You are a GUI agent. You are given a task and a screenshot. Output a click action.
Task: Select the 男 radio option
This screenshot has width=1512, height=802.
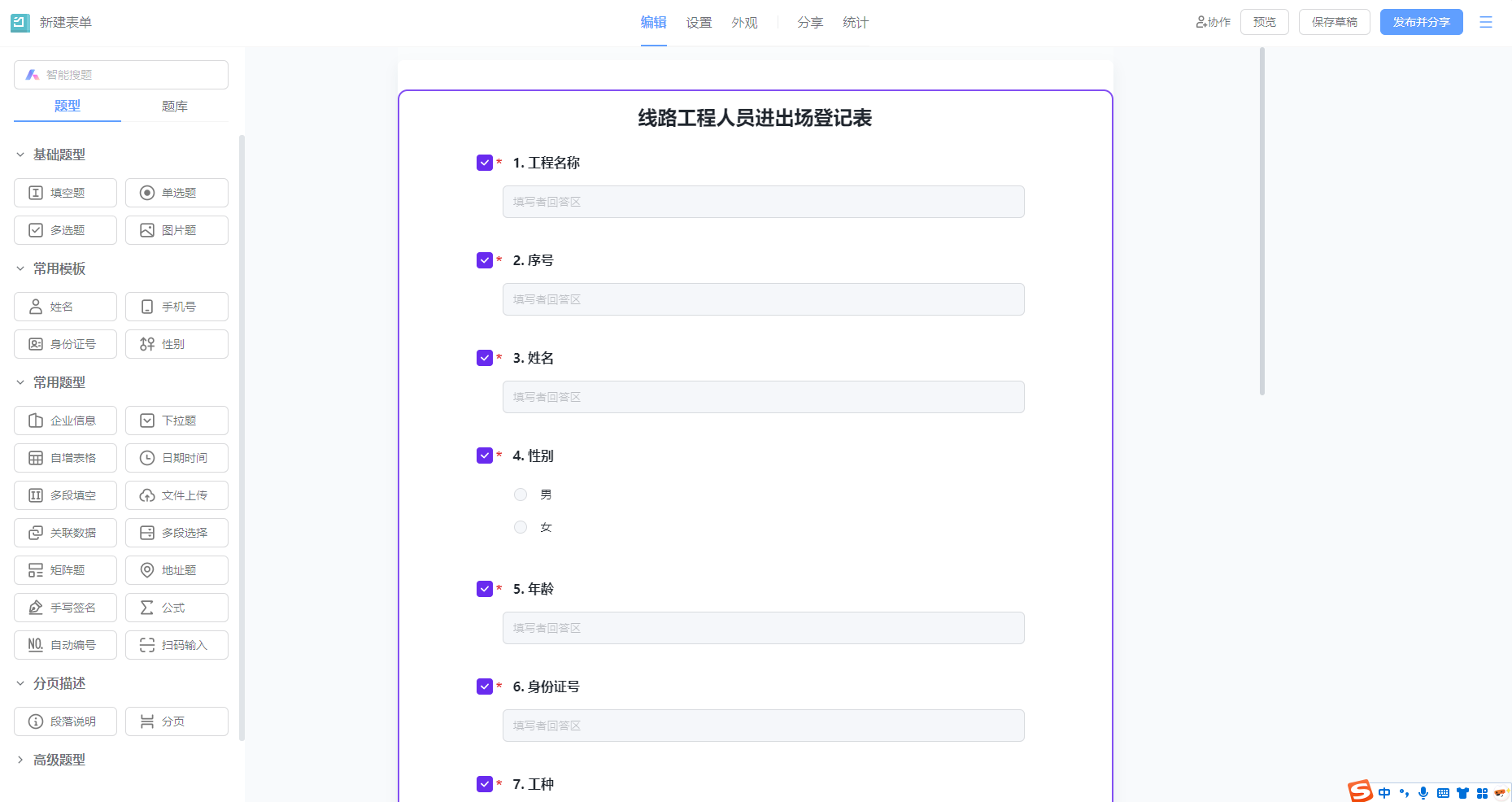pyautogui.click(x=521, y=495)
